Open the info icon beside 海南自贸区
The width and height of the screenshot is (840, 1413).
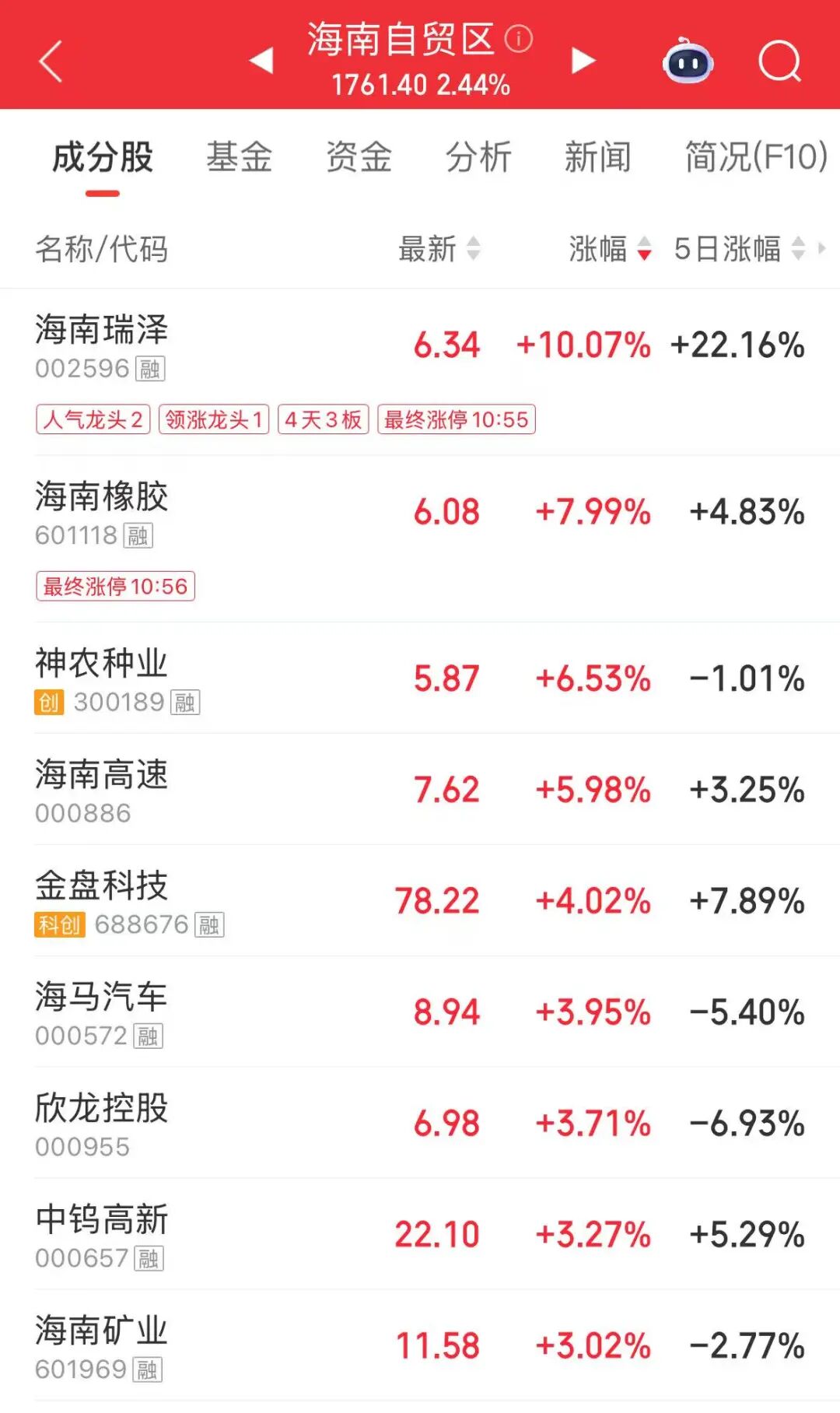pyautogui.click(x=519, y=38)
